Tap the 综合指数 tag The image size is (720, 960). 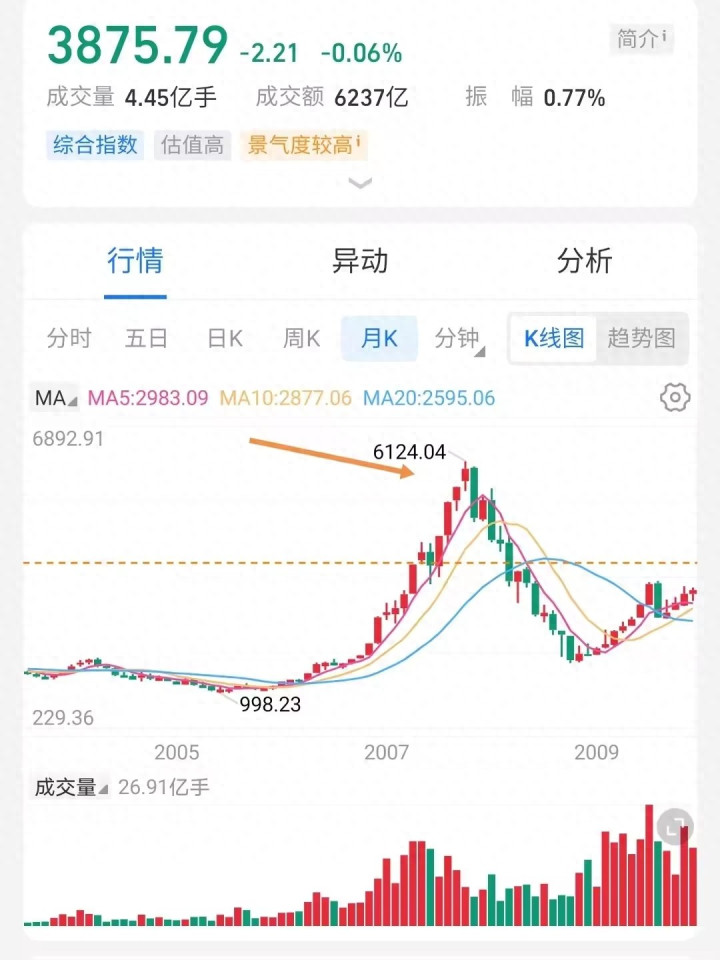point(95,146)
